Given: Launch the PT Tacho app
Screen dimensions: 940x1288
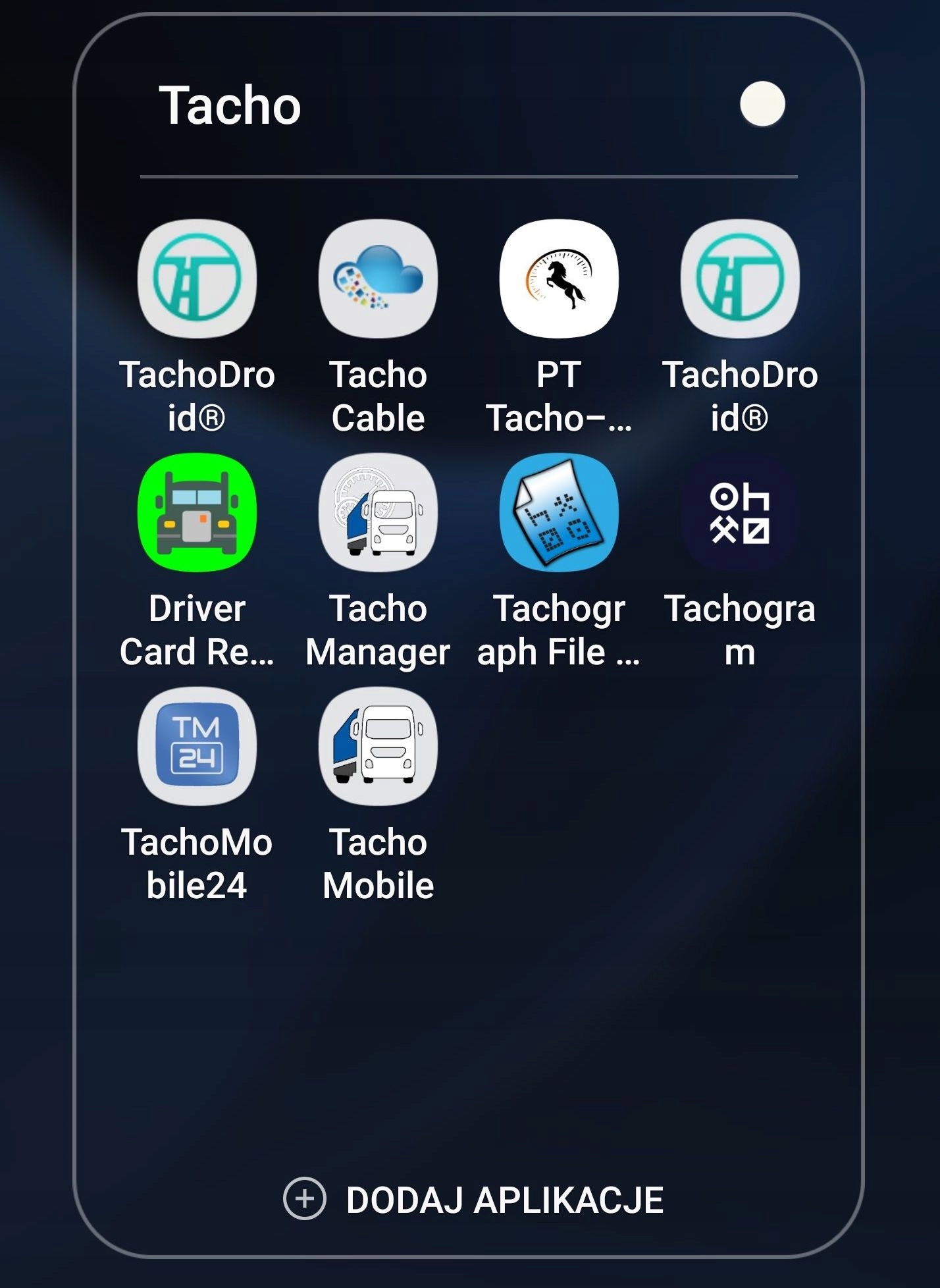Looking at the screenshot, I should (x=559, y=279).
